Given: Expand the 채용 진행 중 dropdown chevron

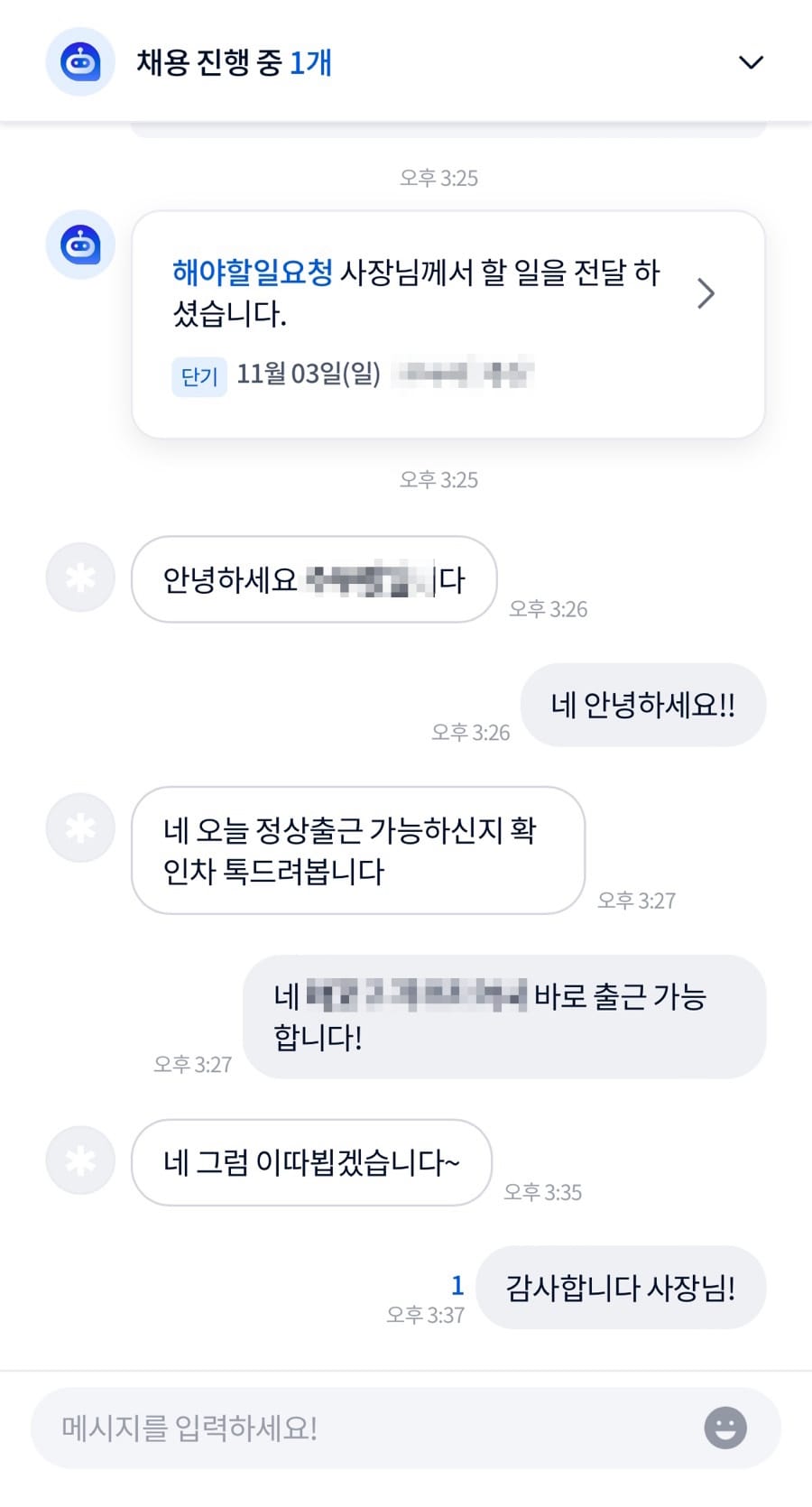Looking at the screenshot, I should pos(751,62).
